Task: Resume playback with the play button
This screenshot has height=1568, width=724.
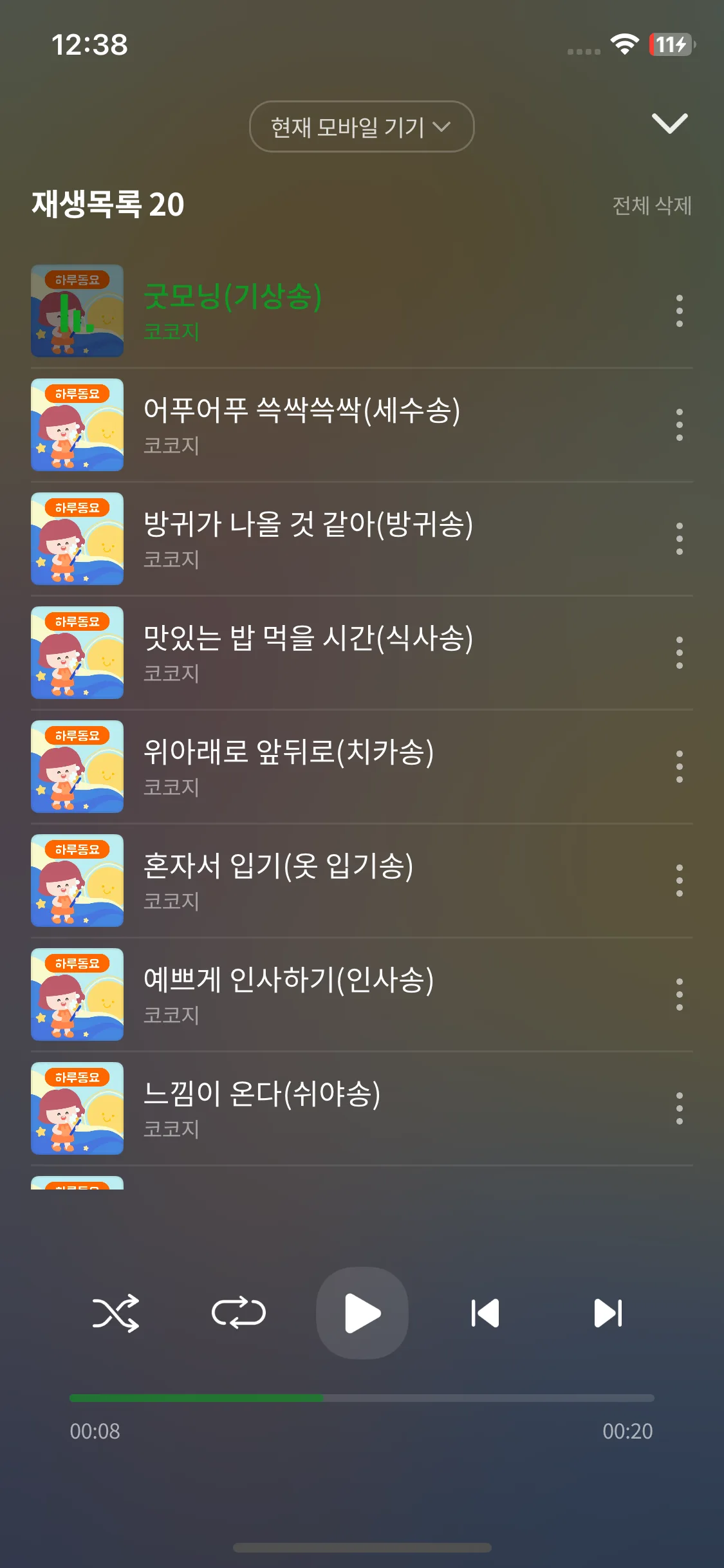Action: 362,1313
